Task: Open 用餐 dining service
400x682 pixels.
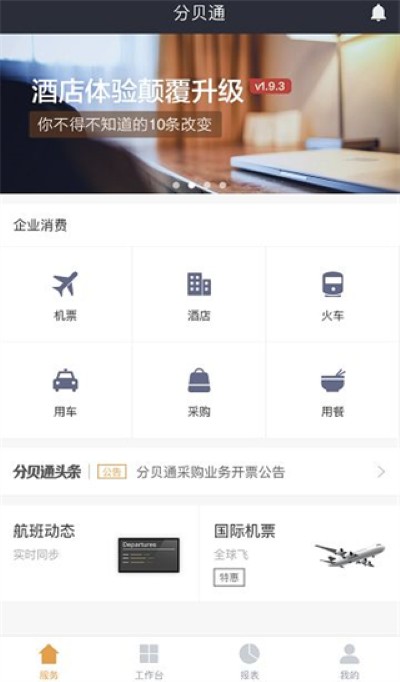Action: pyautogui.click(x=333, y=391)
